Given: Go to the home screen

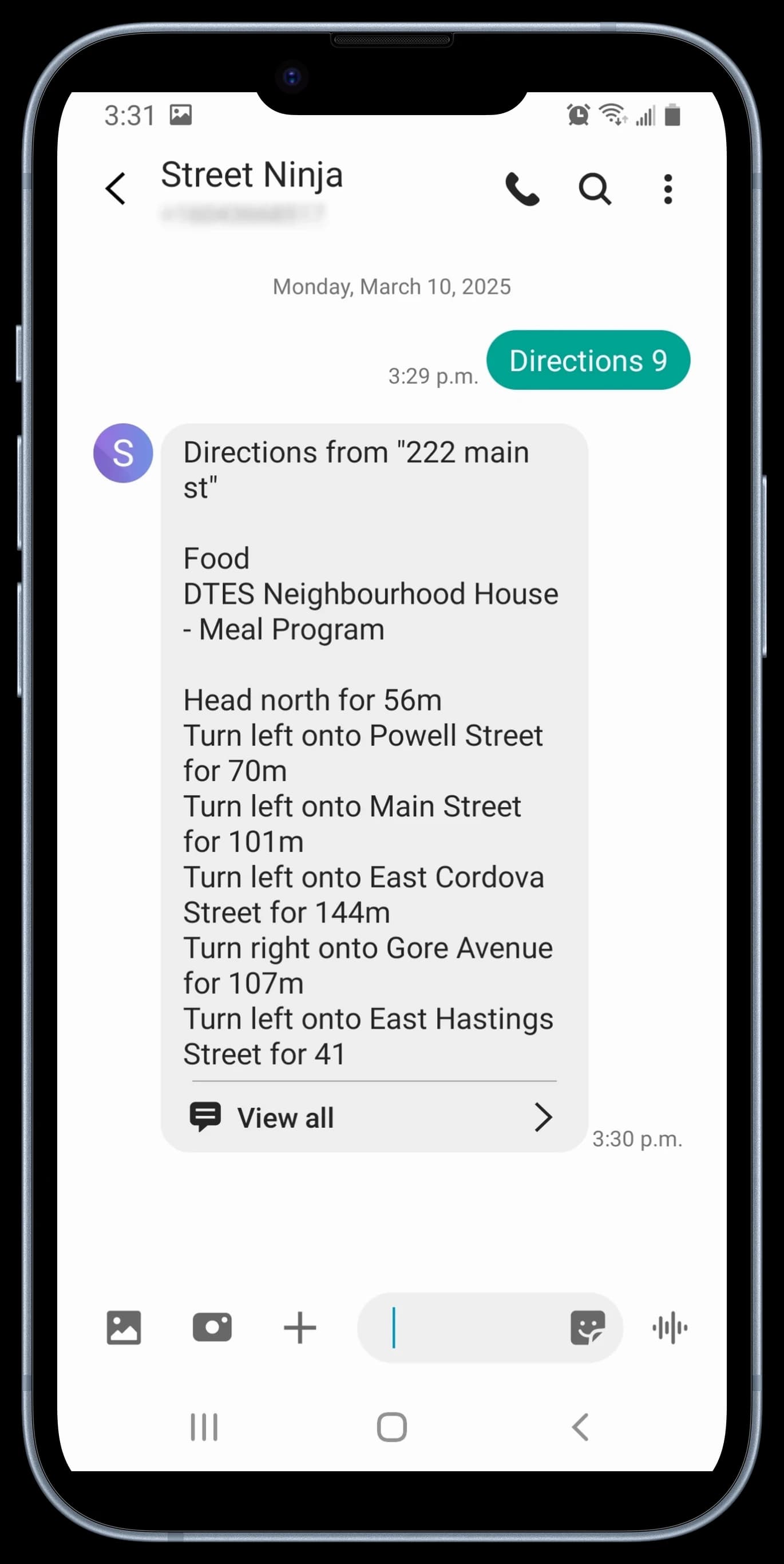Looking at the screenshot, I should coord(392,1427).
